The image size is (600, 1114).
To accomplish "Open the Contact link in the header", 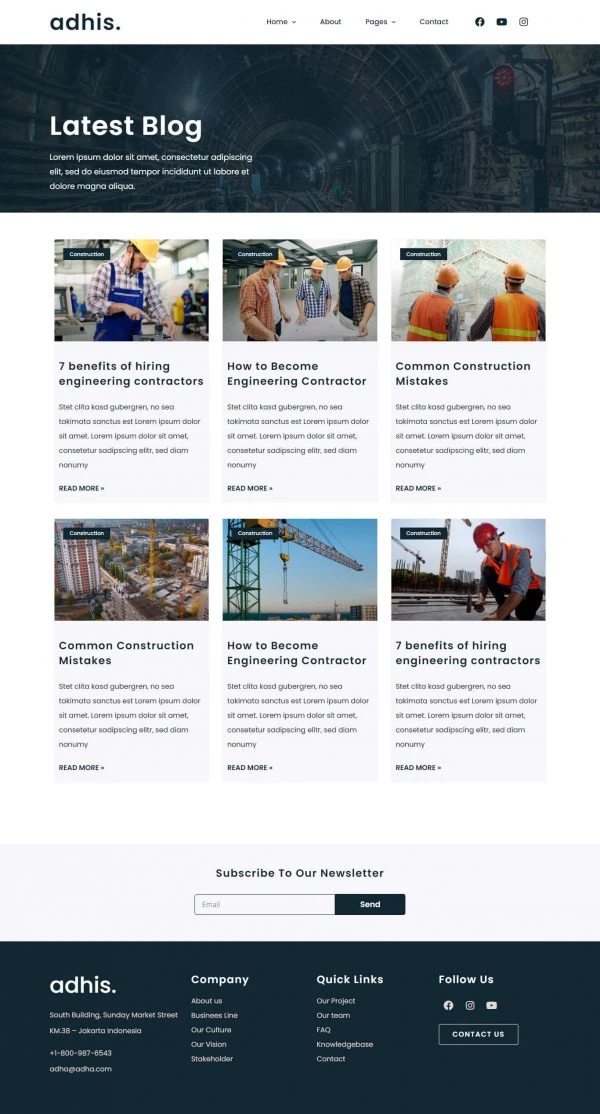I will tap(433, 22).
